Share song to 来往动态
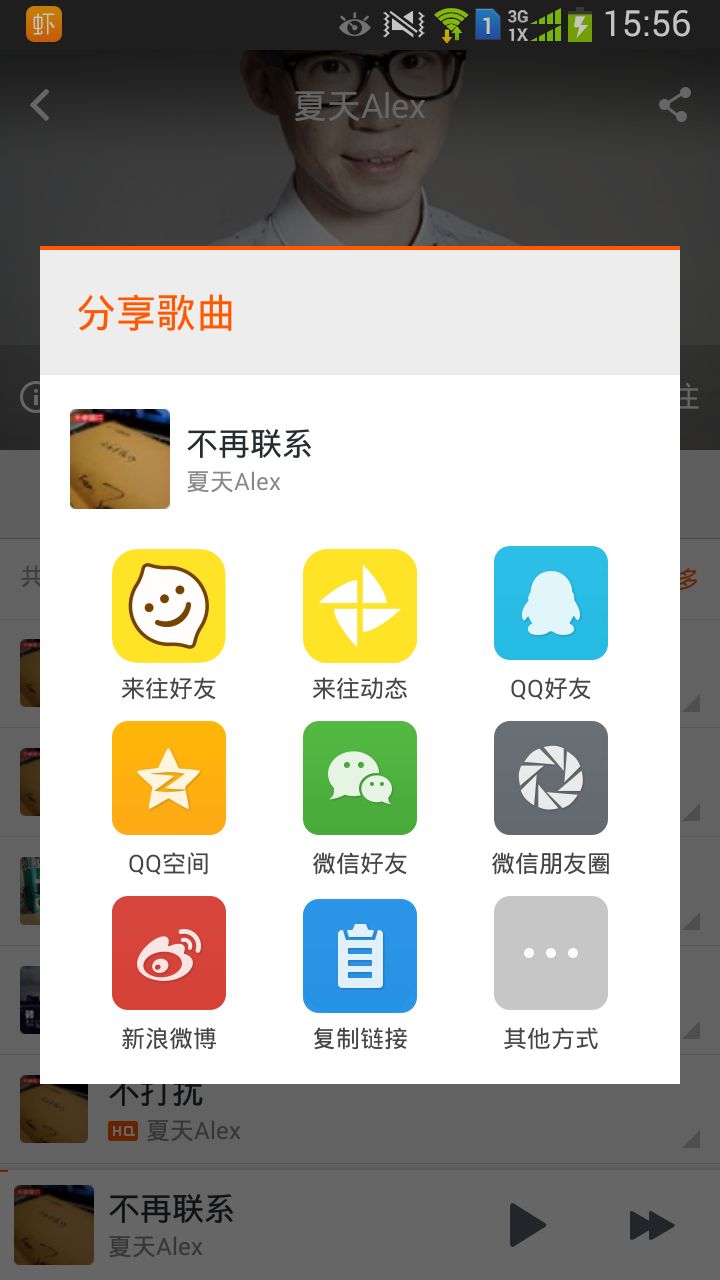Screen dimensions: 720x1280 point(360,605)
